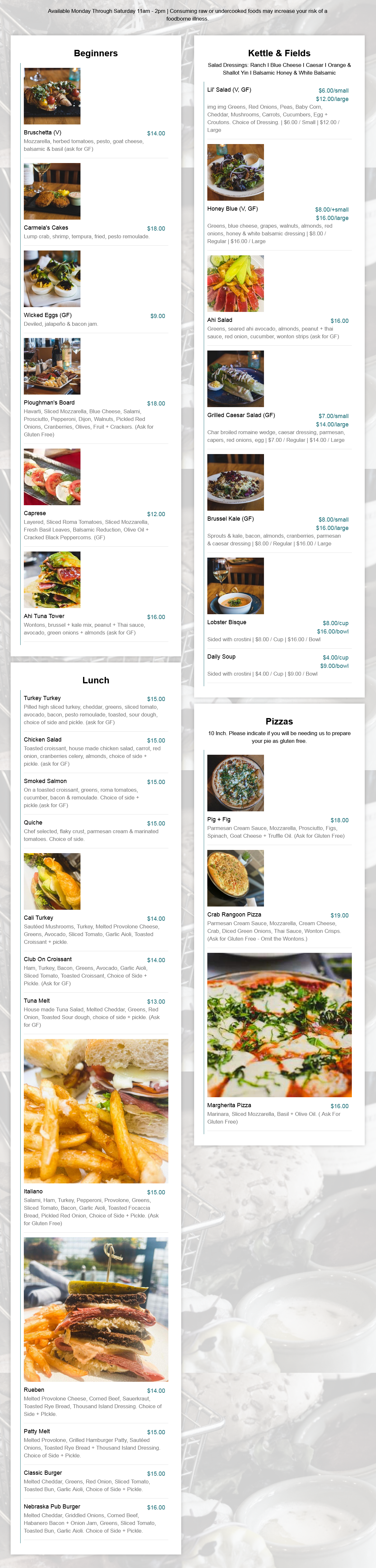Image resolution: width=376 pixels, height=1568 pixels.
Task: Open the Cali Turkey sandwich photo
Action: [x=52, y=881]
